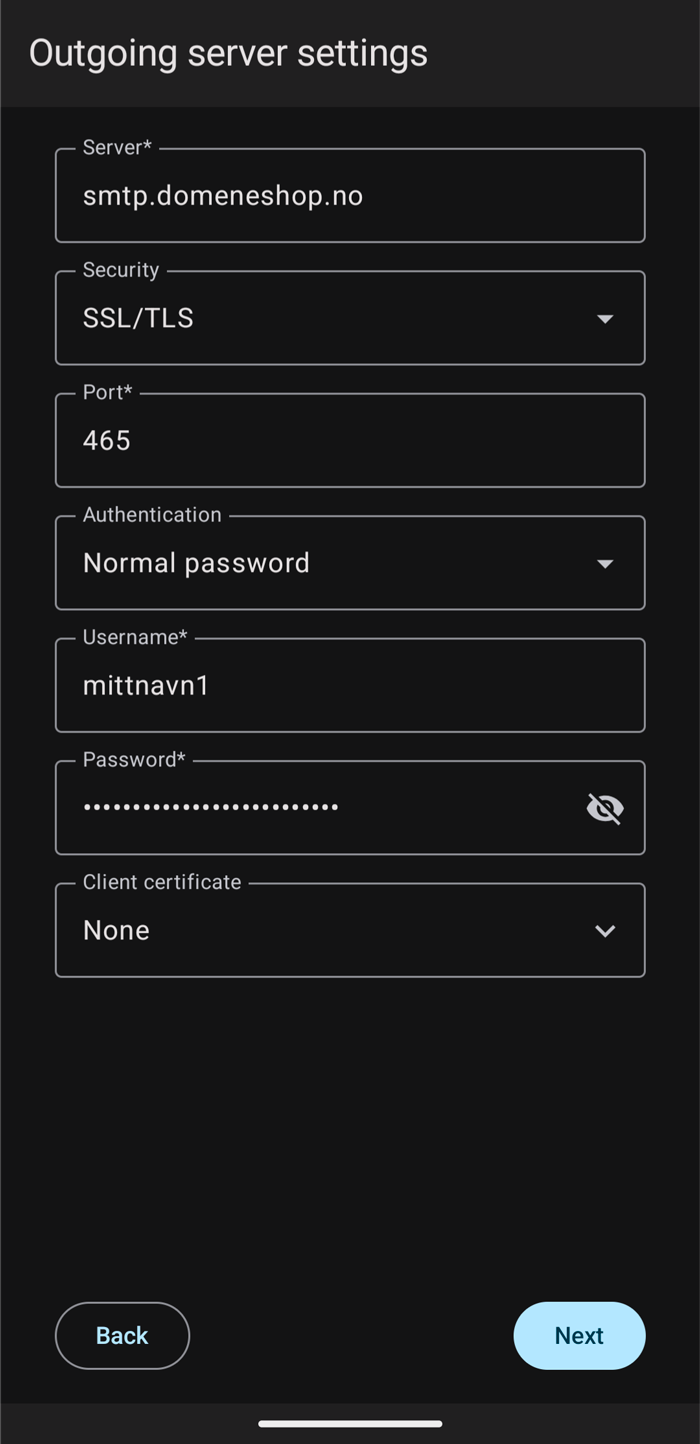Edit the Server field smtp.domeneshop.no
The image size is (700, 1444).
[350, 195]
